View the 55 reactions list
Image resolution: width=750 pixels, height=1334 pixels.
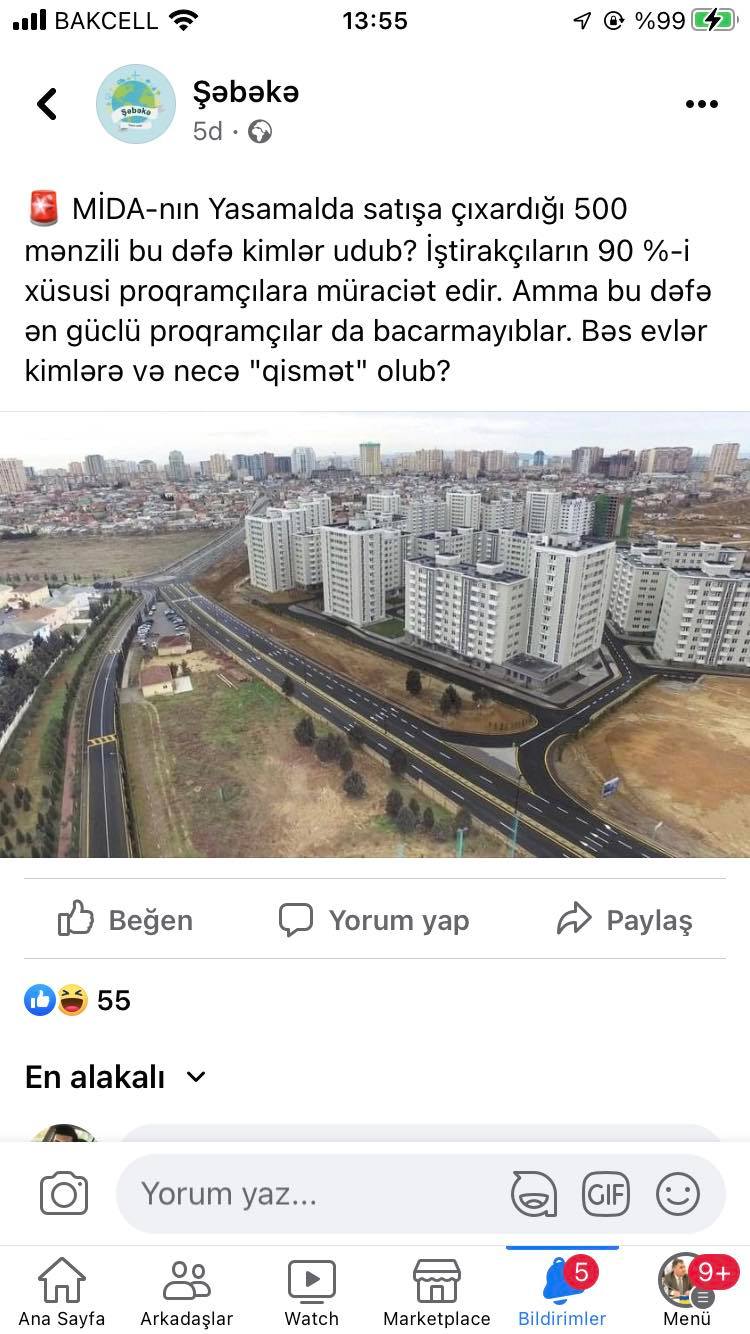click(x=78, y=1000)
